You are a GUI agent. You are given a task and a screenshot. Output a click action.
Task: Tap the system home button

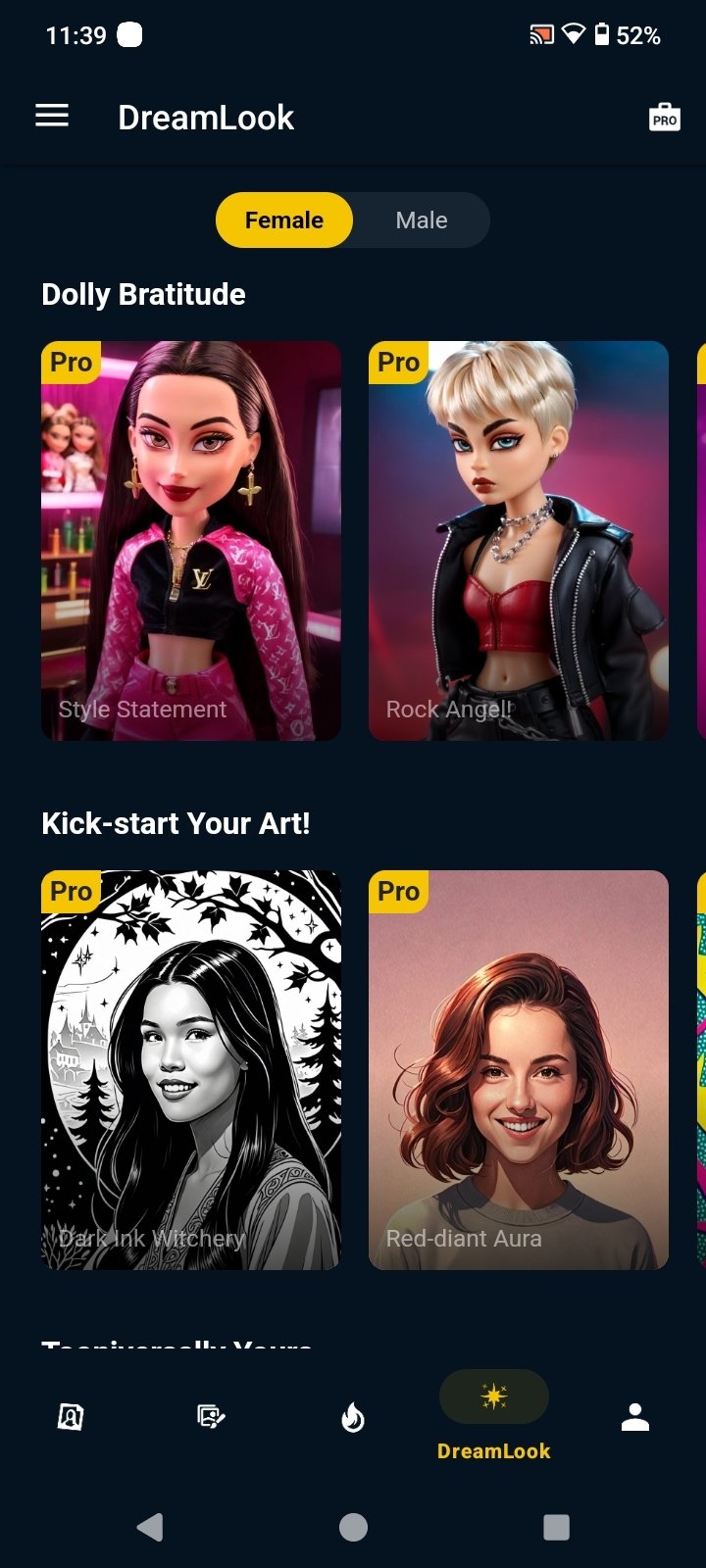pyautogui.click(x=353, y=1527)
